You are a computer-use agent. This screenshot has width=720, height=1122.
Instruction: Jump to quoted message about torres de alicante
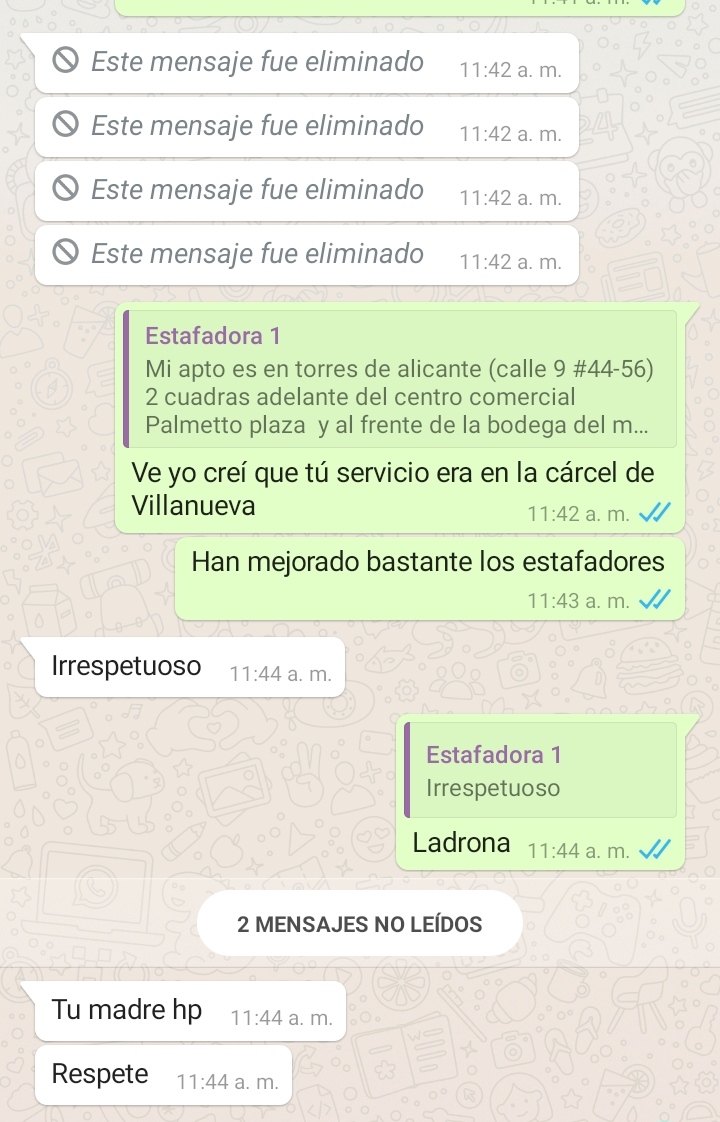coord(399,379)
